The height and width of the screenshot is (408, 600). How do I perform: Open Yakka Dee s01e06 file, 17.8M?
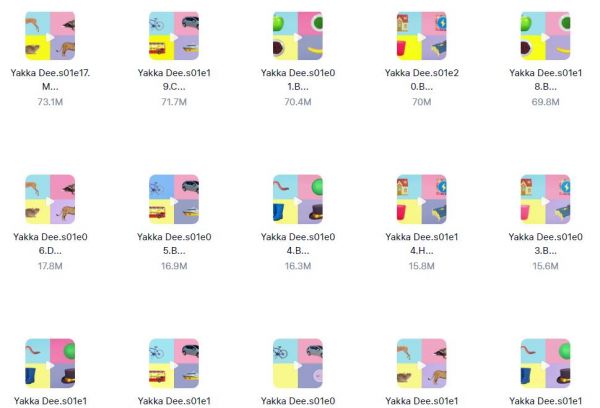point(50,199)
